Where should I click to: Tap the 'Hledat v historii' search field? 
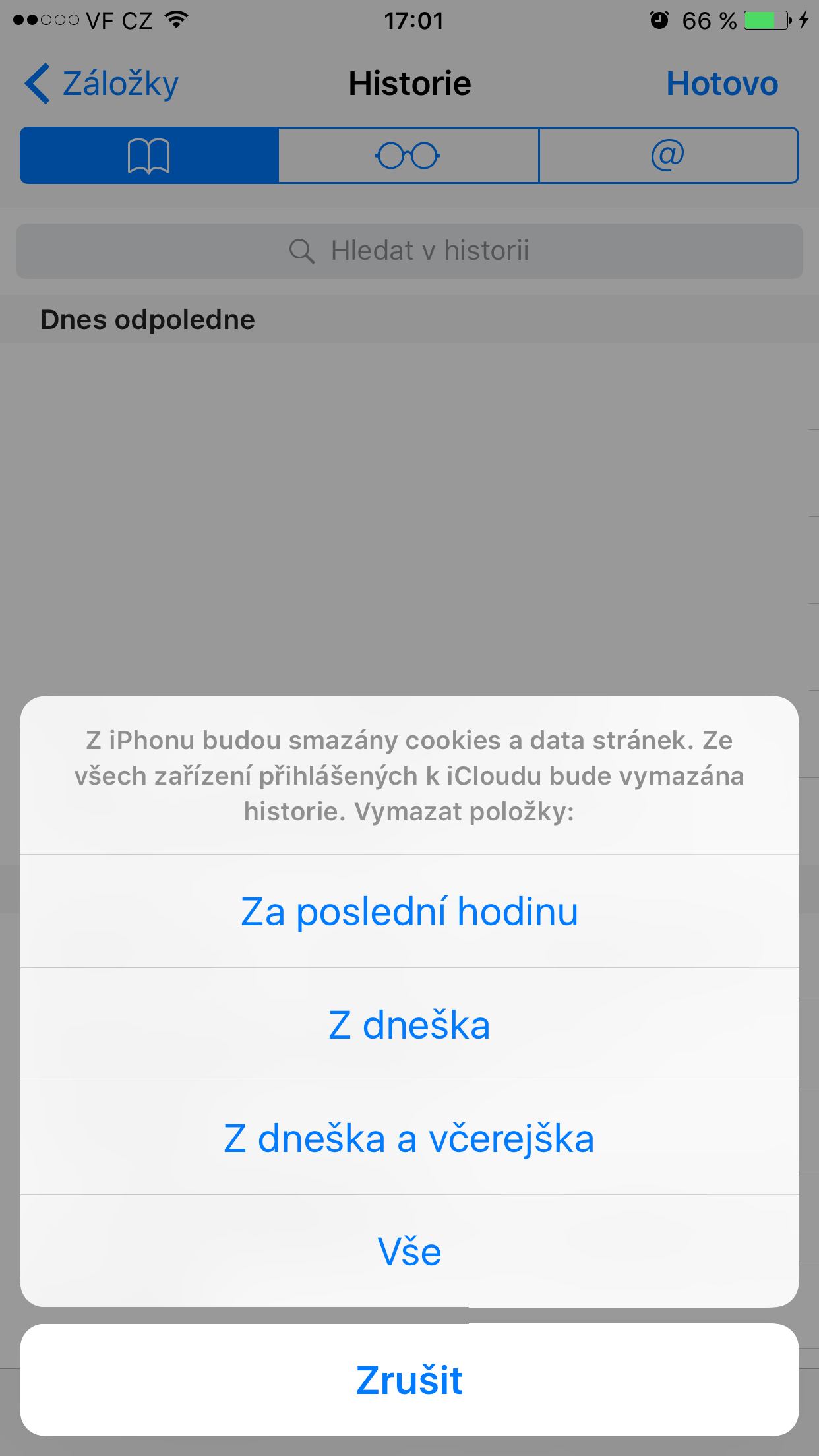pyautogui.click(x=409, y=251)
